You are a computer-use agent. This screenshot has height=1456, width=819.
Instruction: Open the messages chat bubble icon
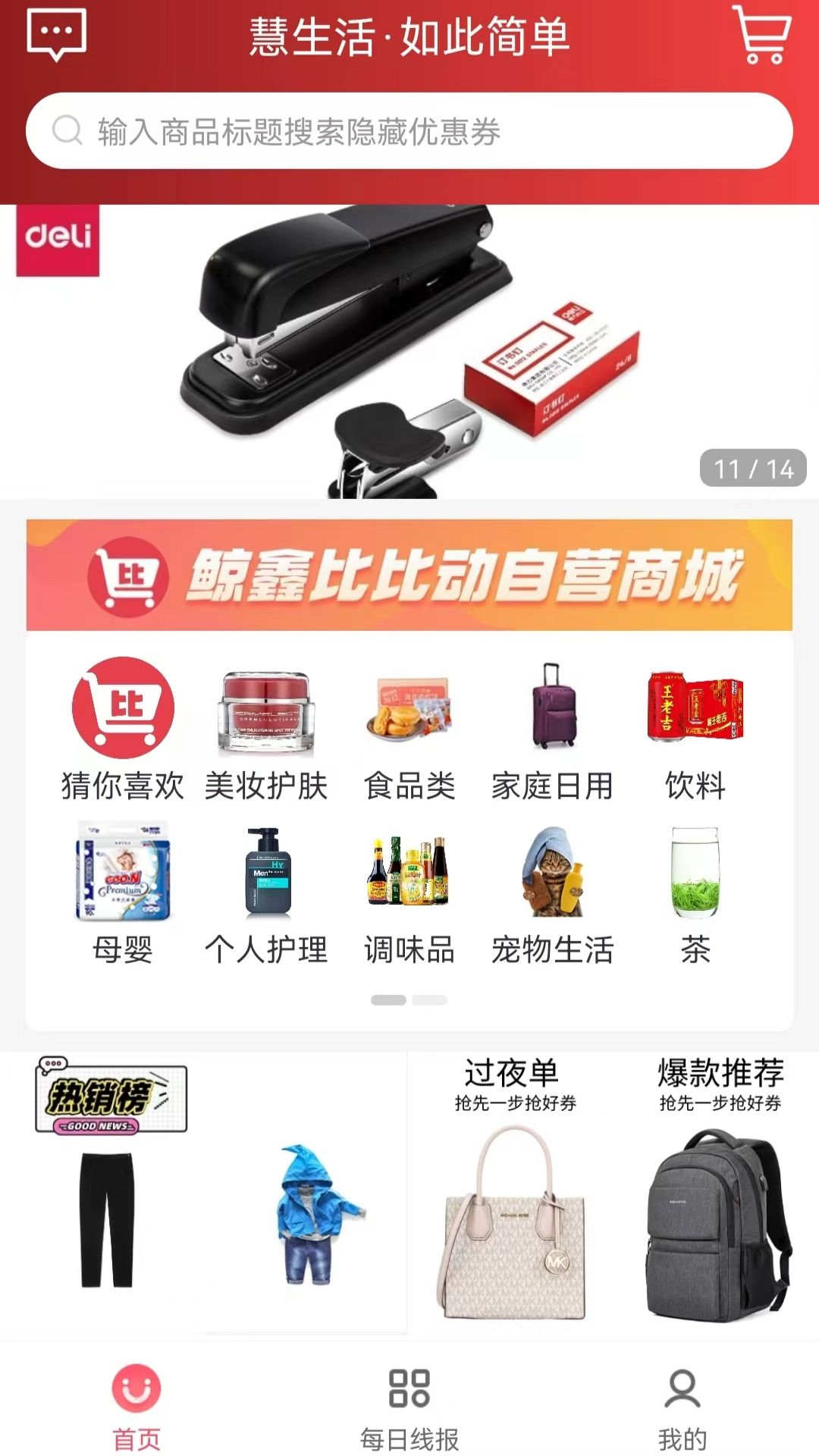[x=57, y=35]
